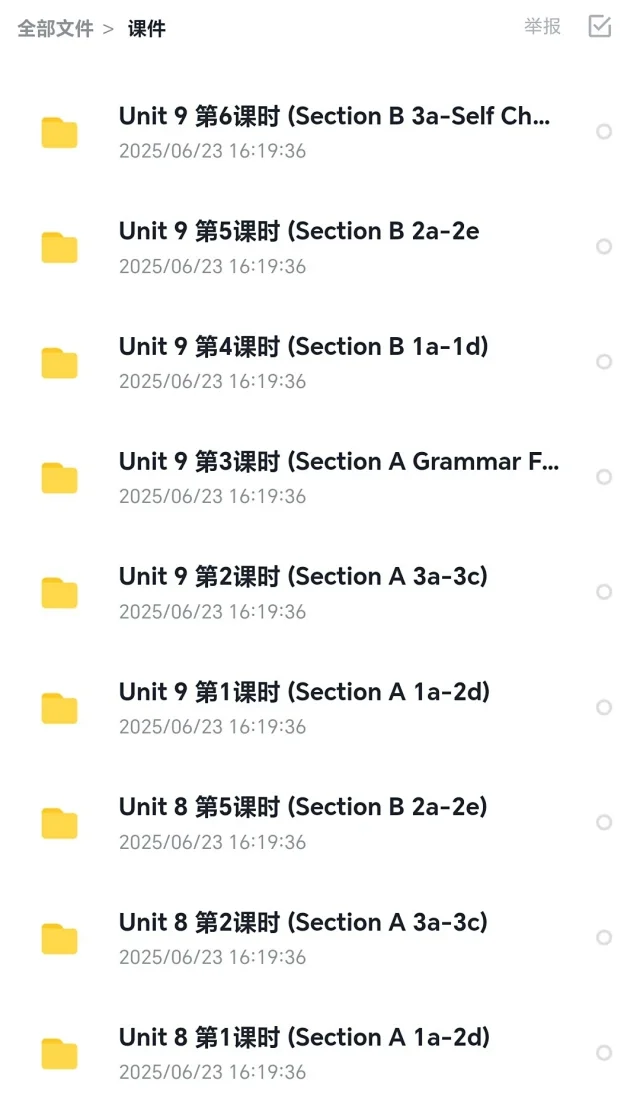640x1096 pixels.
Task: Open Unit 8 第2课时 Section A 3a-3c folder
Action: (x=320, y=938)
